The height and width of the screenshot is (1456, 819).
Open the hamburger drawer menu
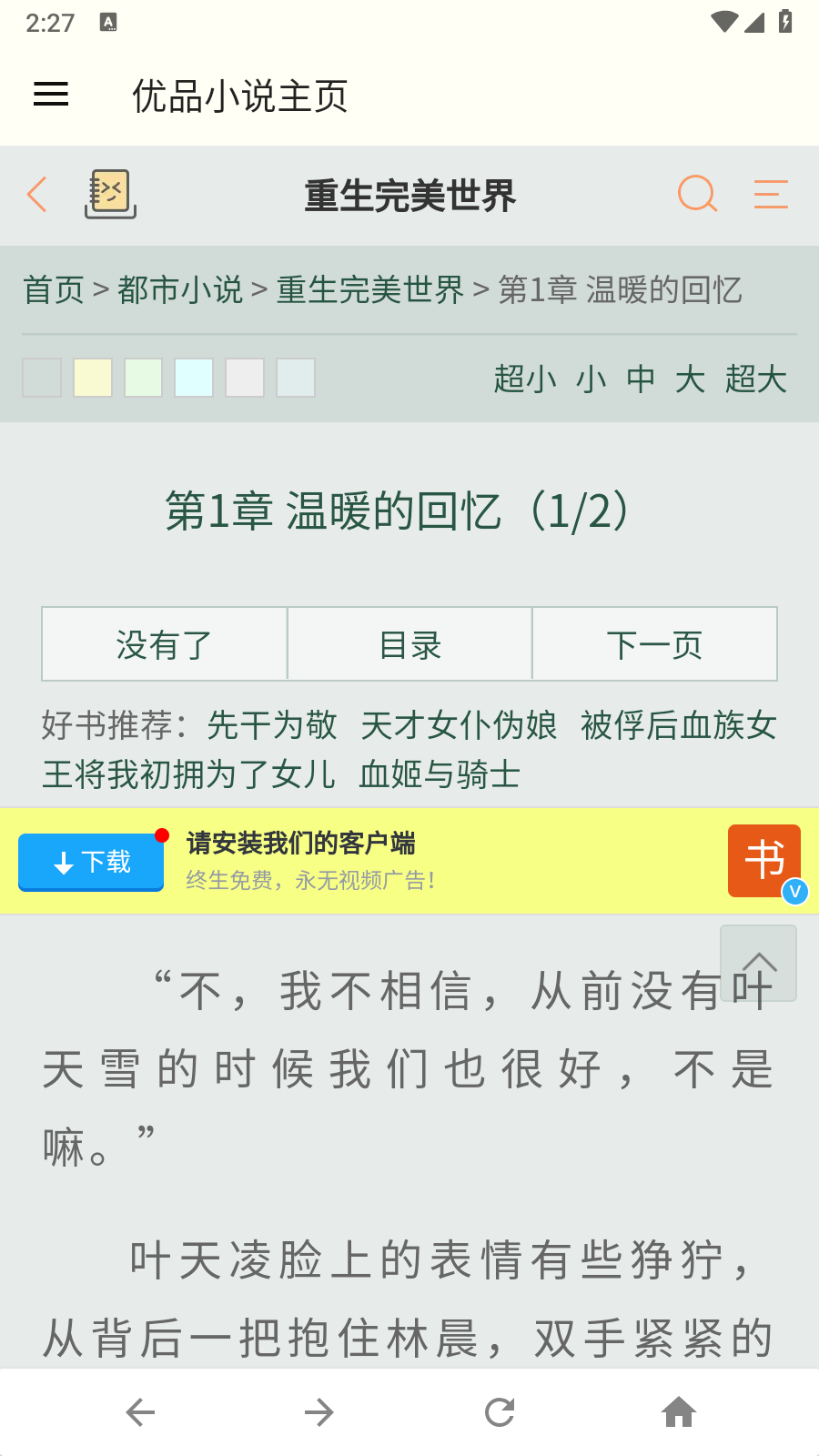[51, 94]
